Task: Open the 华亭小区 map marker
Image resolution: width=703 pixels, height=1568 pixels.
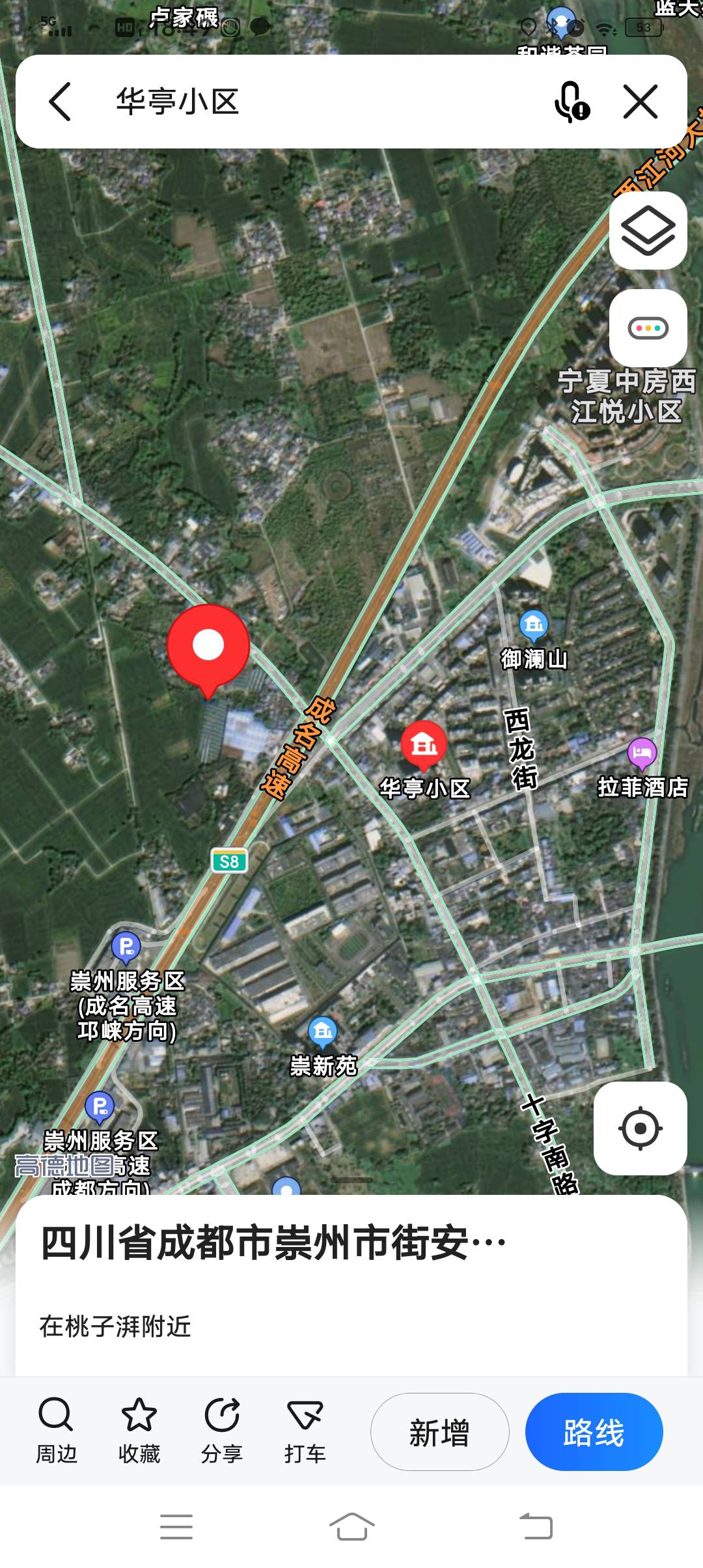Action: 424,745
